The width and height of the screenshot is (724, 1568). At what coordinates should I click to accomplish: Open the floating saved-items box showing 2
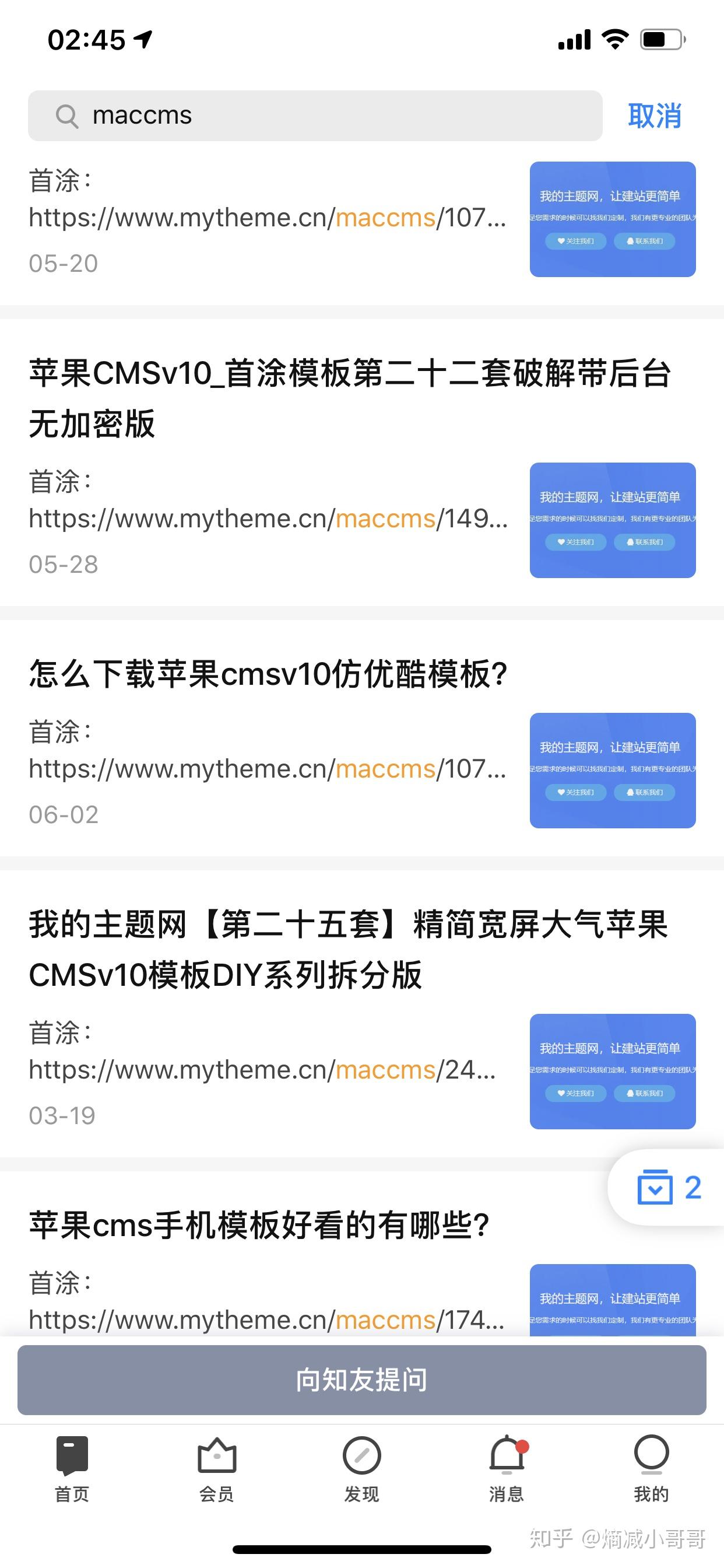(x=668, y=1188)
